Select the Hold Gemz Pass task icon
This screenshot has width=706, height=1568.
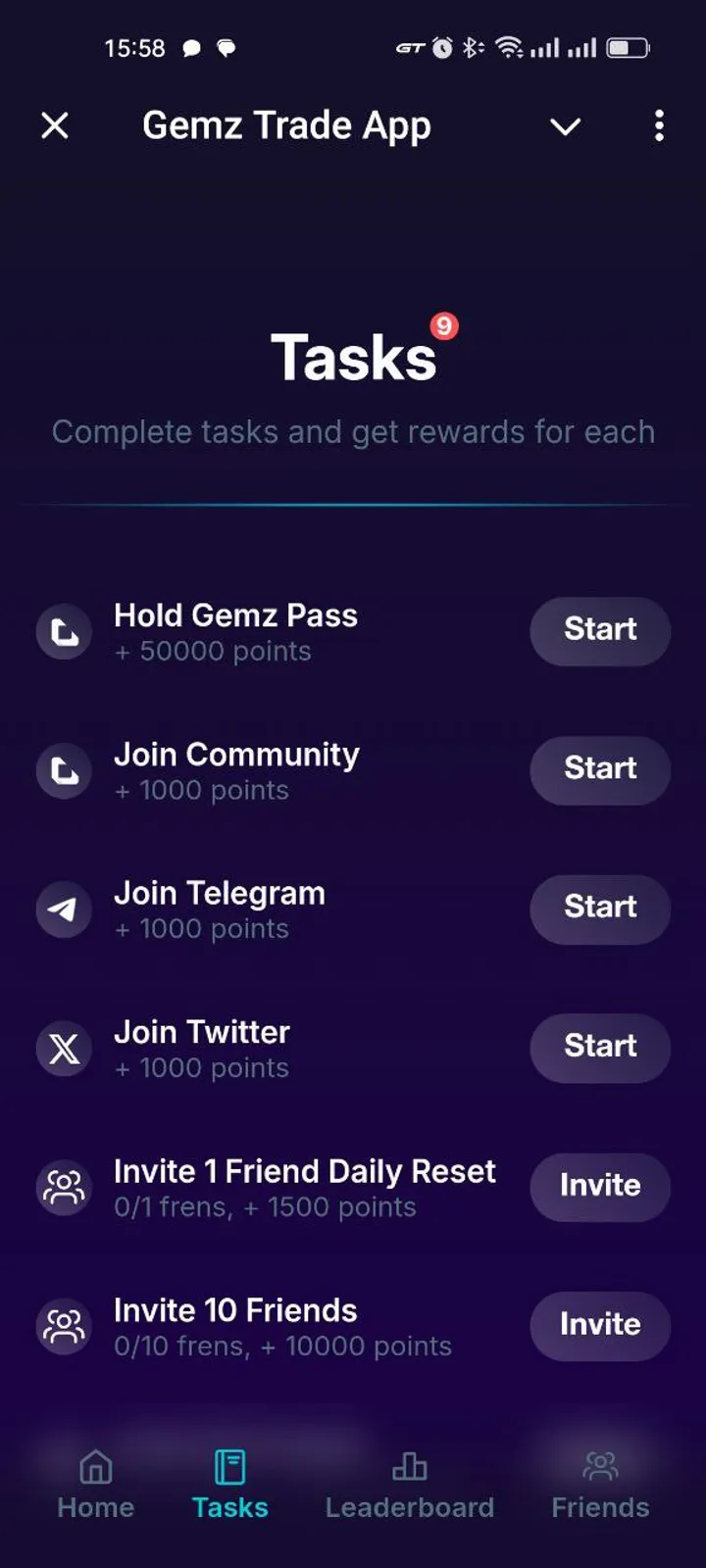coord(63,632)
